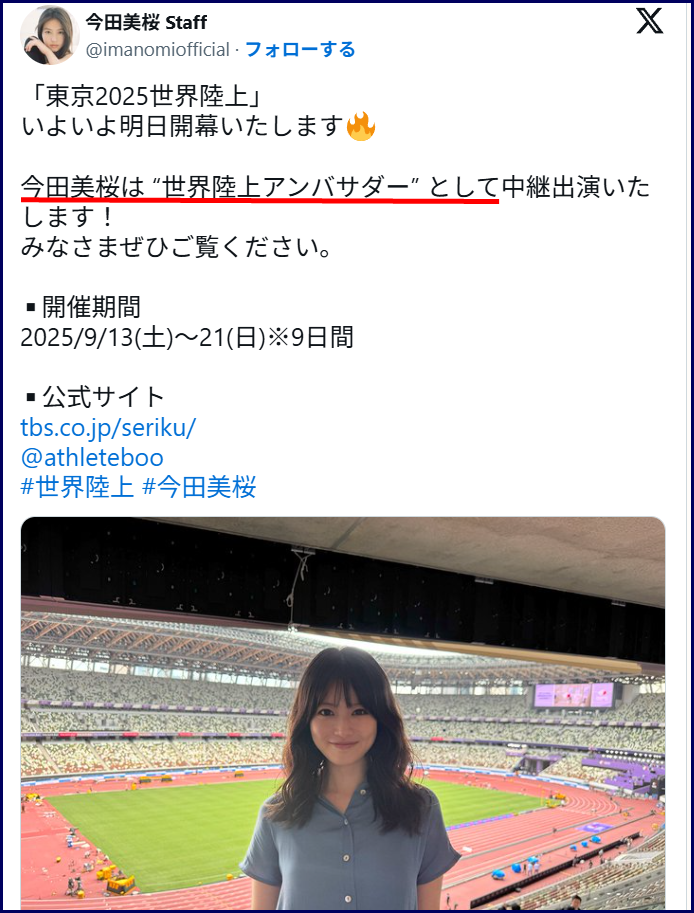
Task: Open the @imanomiofficial handle
Action: click(157, 49)
